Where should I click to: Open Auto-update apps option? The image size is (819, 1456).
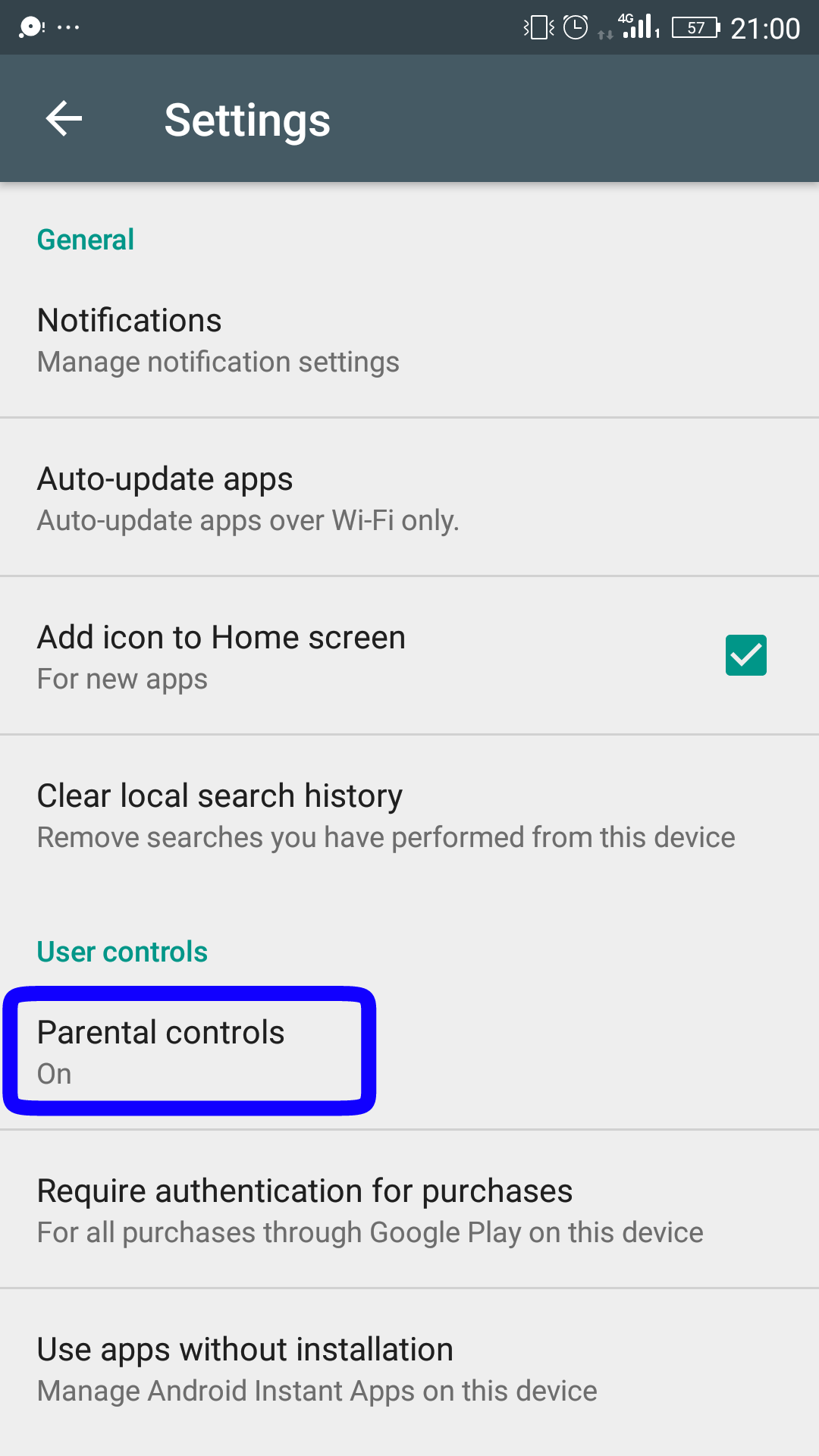click(x=409, y=497)
